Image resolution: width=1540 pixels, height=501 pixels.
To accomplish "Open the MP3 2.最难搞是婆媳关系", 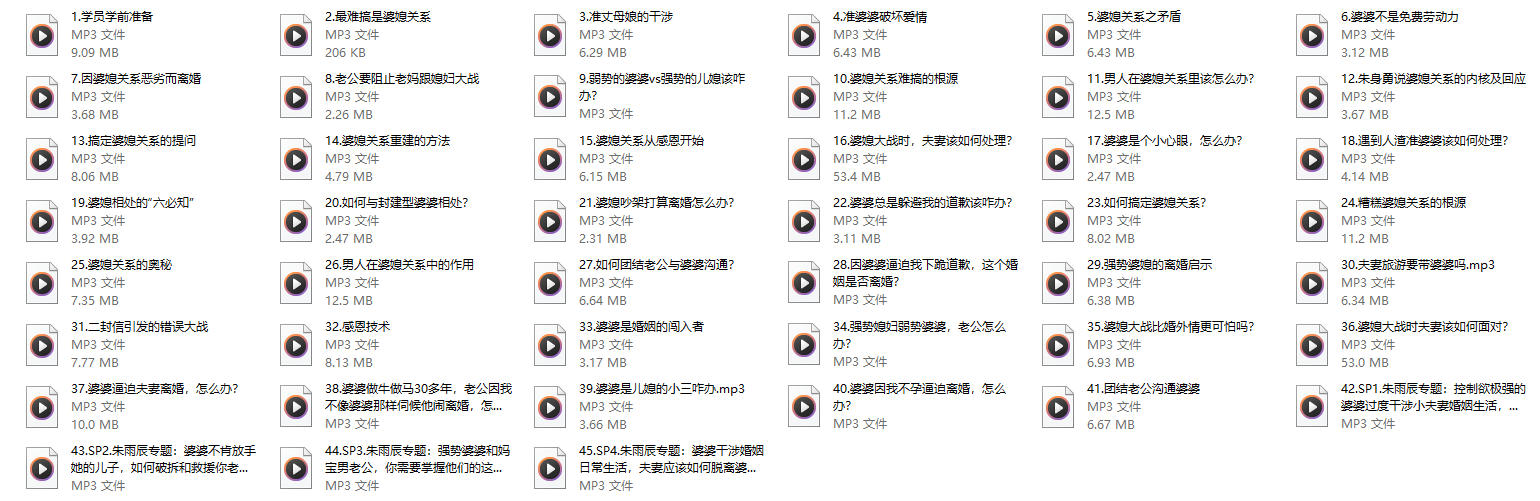I will (x=295, y=35).
